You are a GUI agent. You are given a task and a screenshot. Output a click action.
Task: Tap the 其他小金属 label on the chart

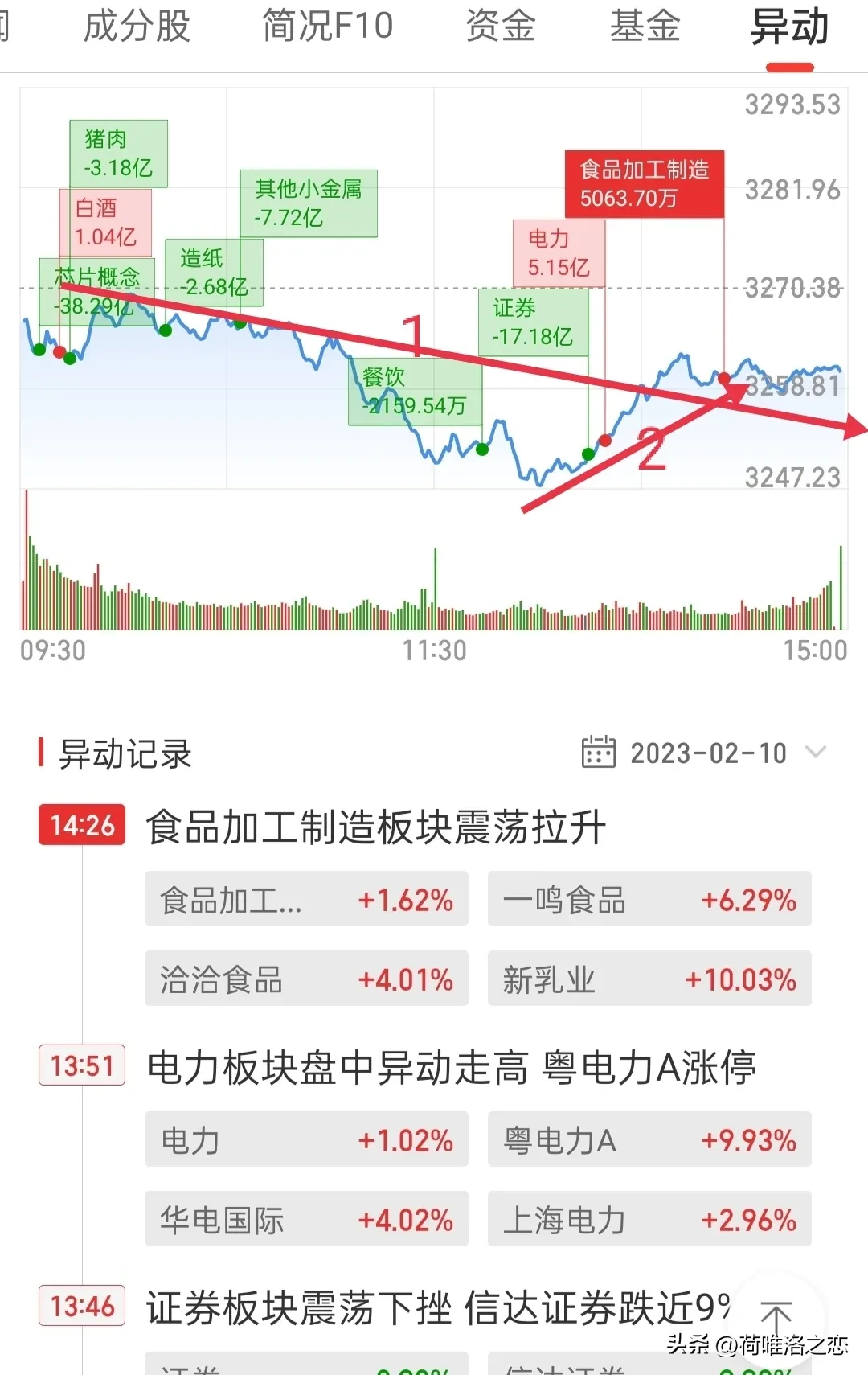click(x=309, y=203)
